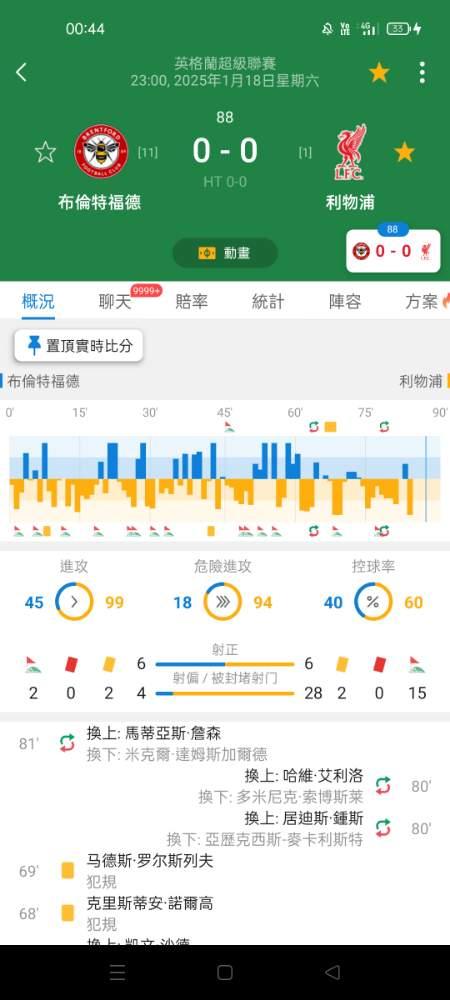Favorite Brentford with the outline star
Image resolution: width=450 pixels, height=1000 pixels.
(x=45, y=152)
